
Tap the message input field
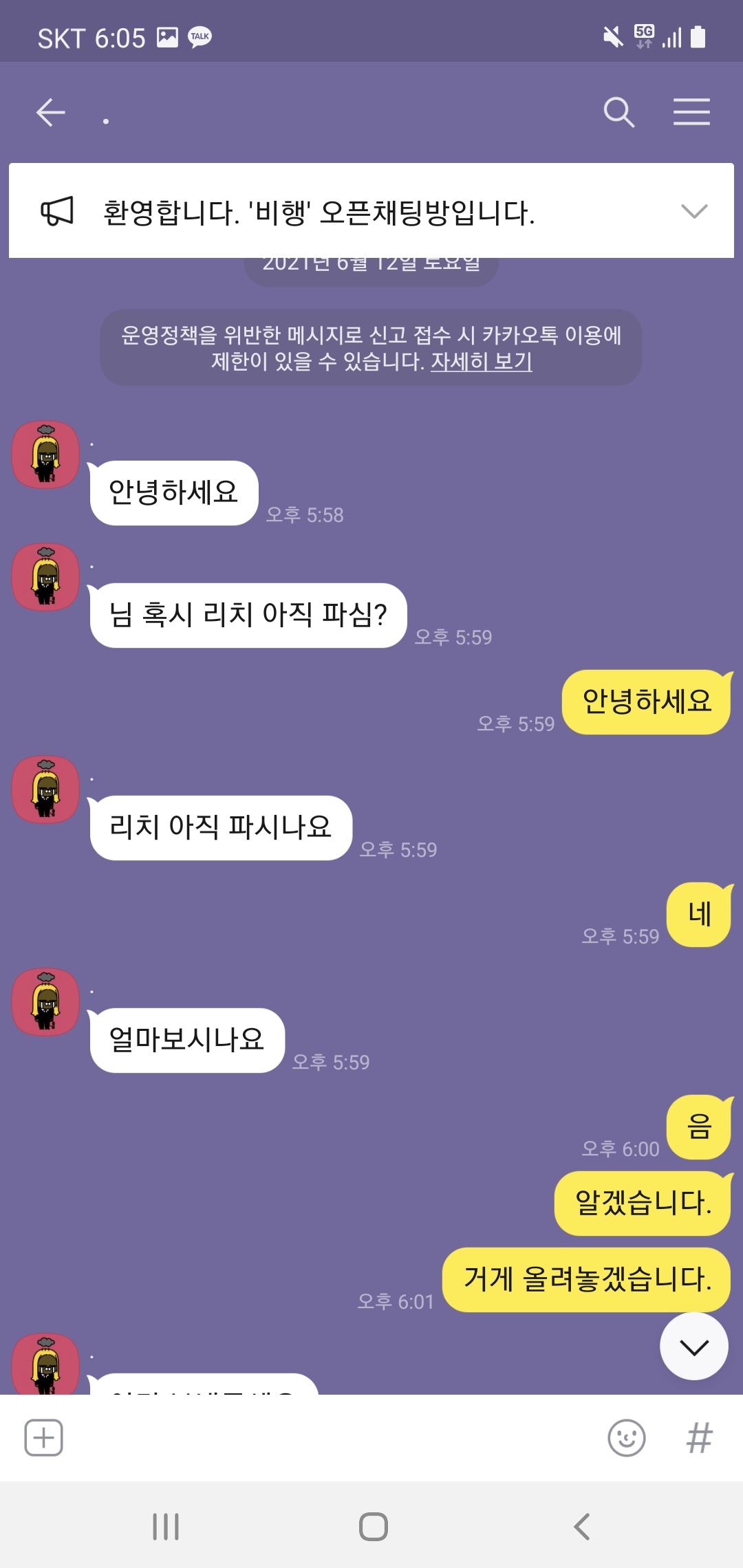pos(330,1437)
